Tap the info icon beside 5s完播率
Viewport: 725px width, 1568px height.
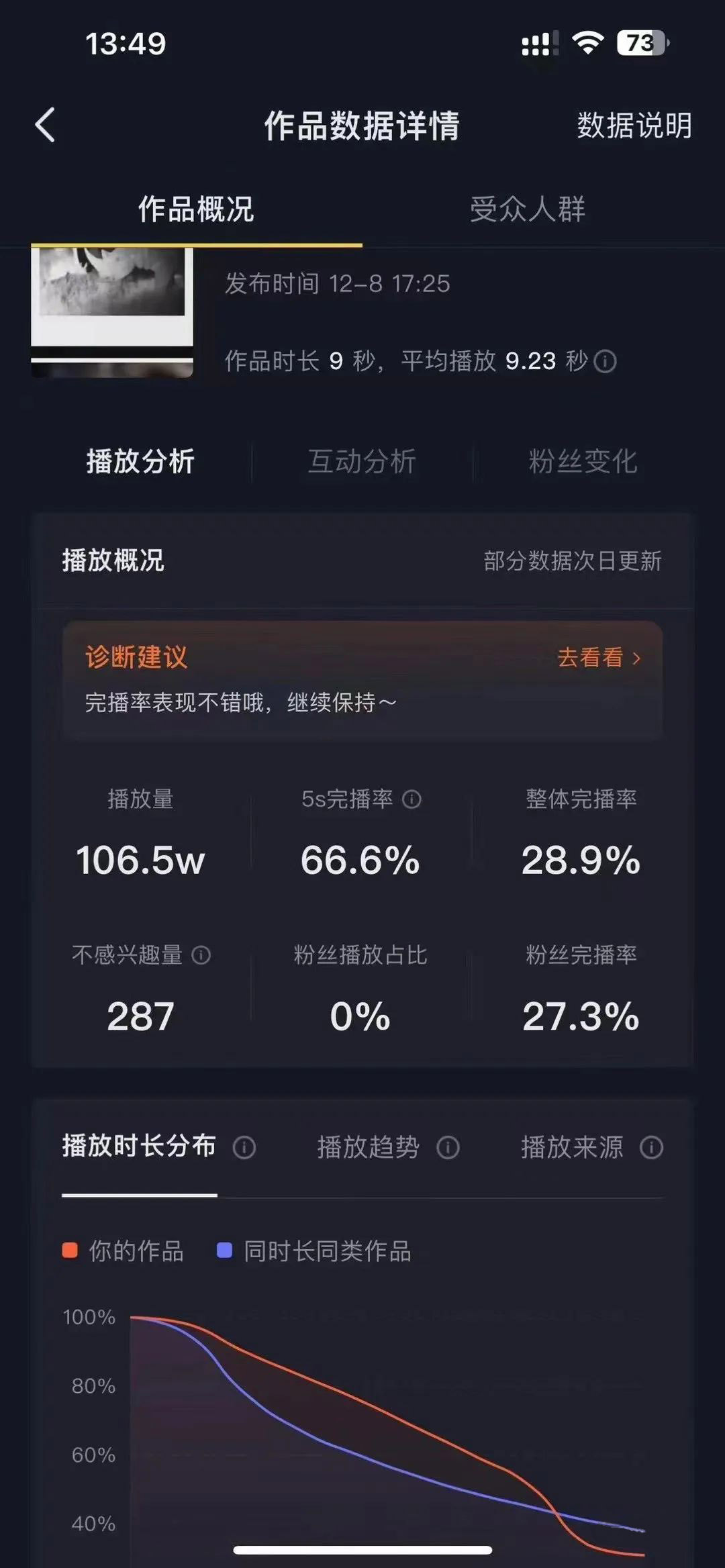pyautogui.click(x=412, y=799)
